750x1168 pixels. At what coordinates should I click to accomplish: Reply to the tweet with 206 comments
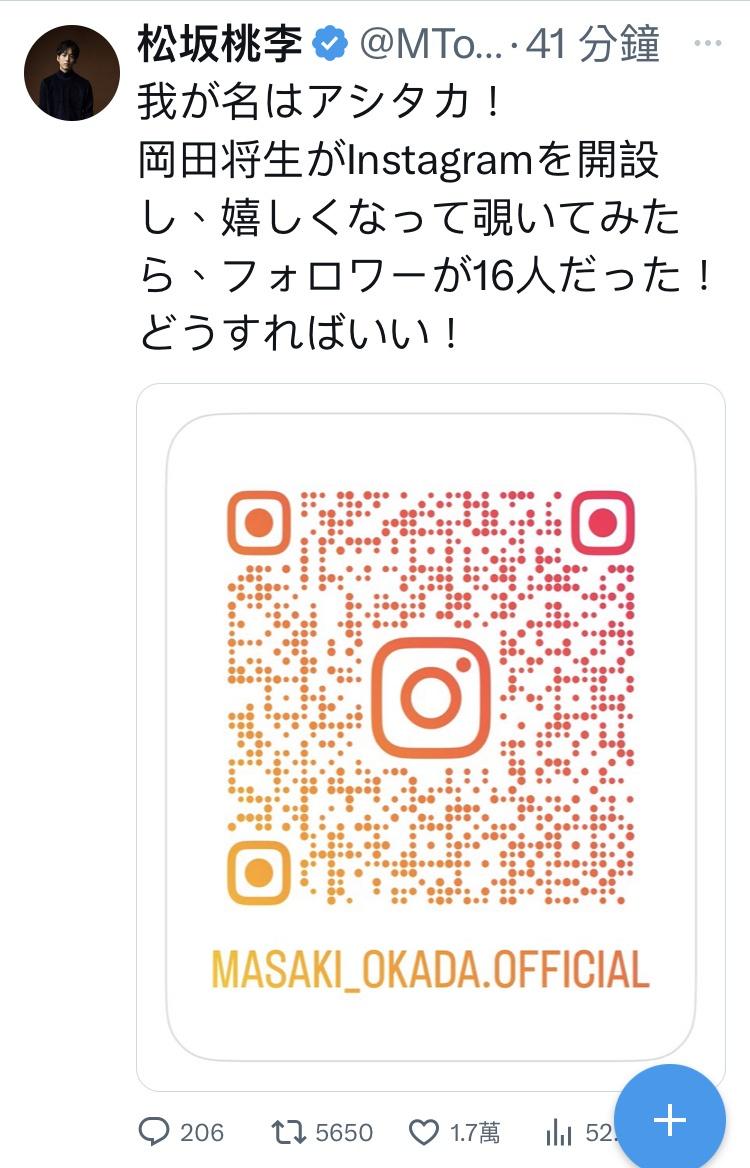(154, 1132)
